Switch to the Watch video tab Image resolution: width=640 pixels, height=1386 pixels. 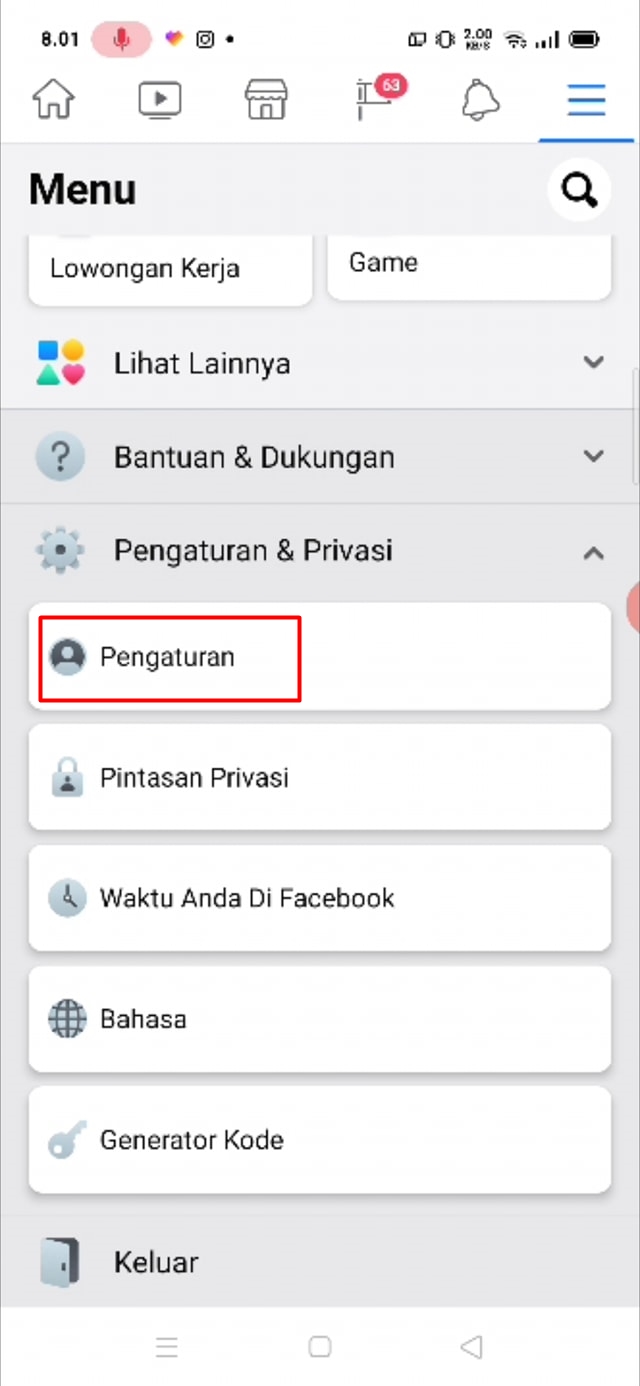pos(159,100)
